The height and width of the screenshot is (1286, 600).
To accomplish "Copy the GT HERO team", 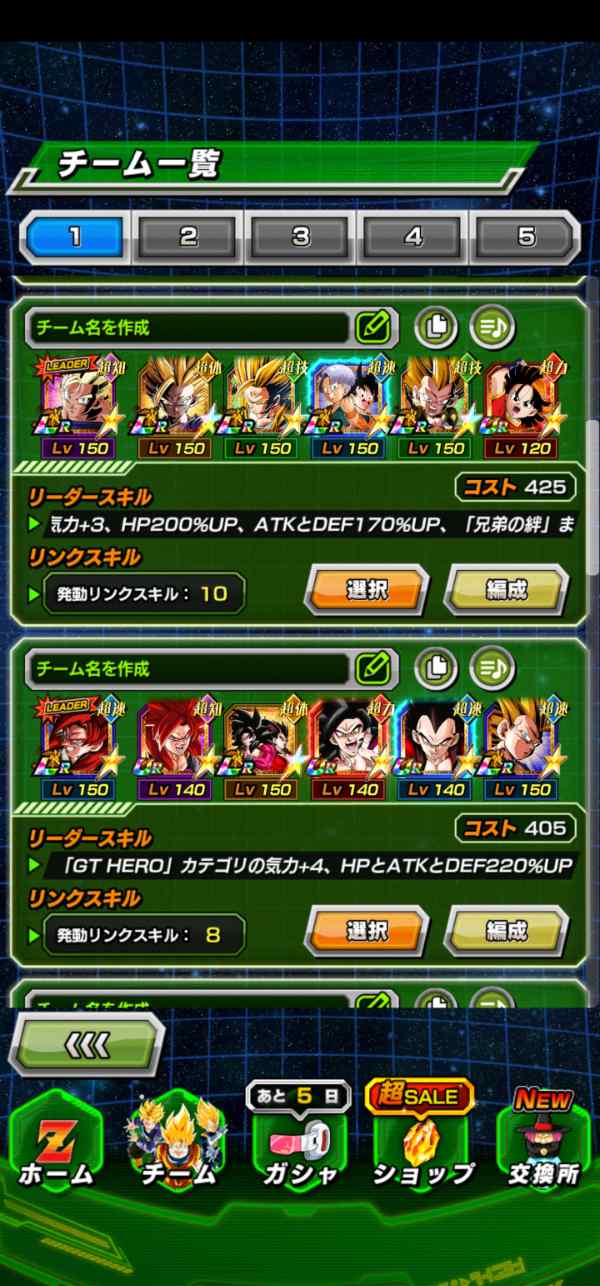I will tap(435, 667).
